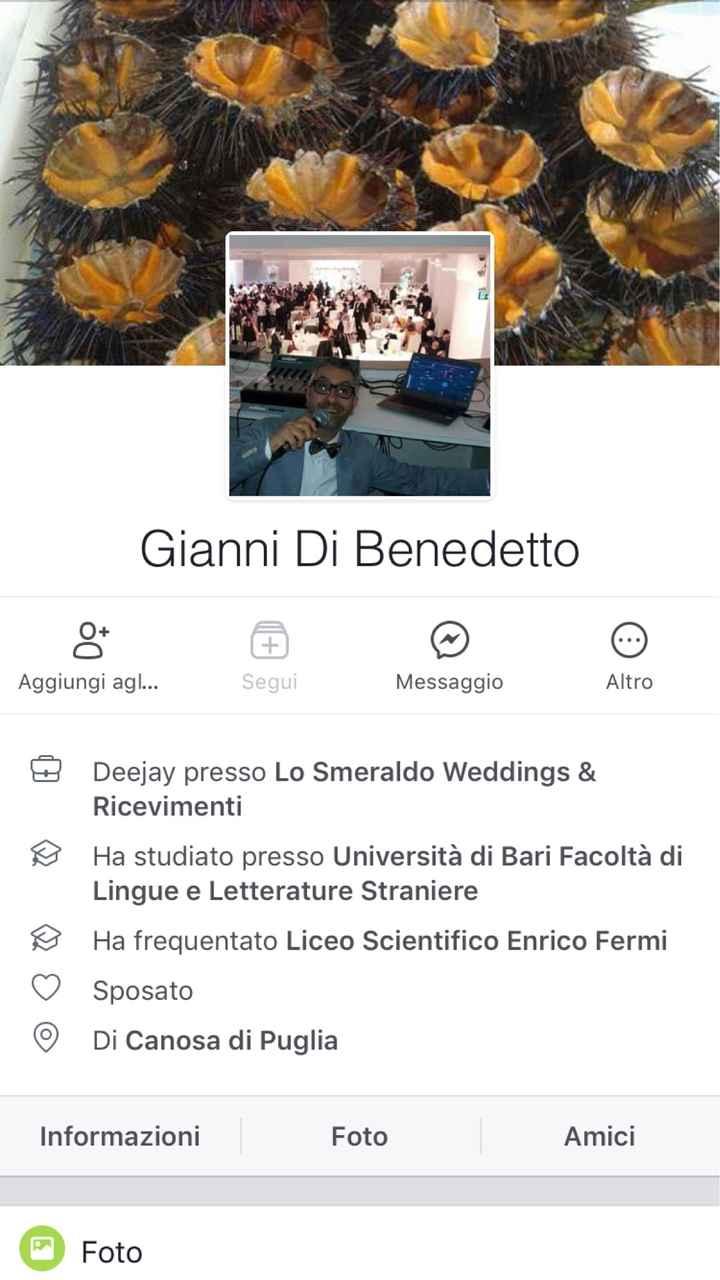Image resolution: width=720 pixels, height=1280 pixels.
Task: Click the Segui gift box icon
Action: [269, 640]
